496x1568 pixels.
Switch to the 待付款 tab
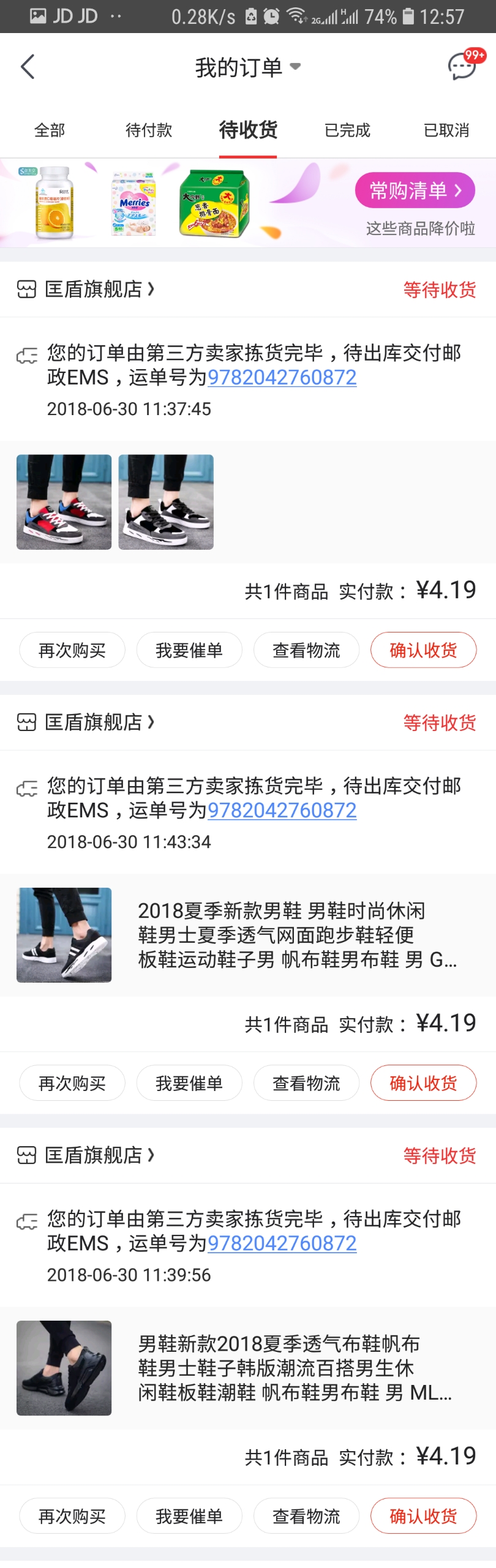[149, 130]
